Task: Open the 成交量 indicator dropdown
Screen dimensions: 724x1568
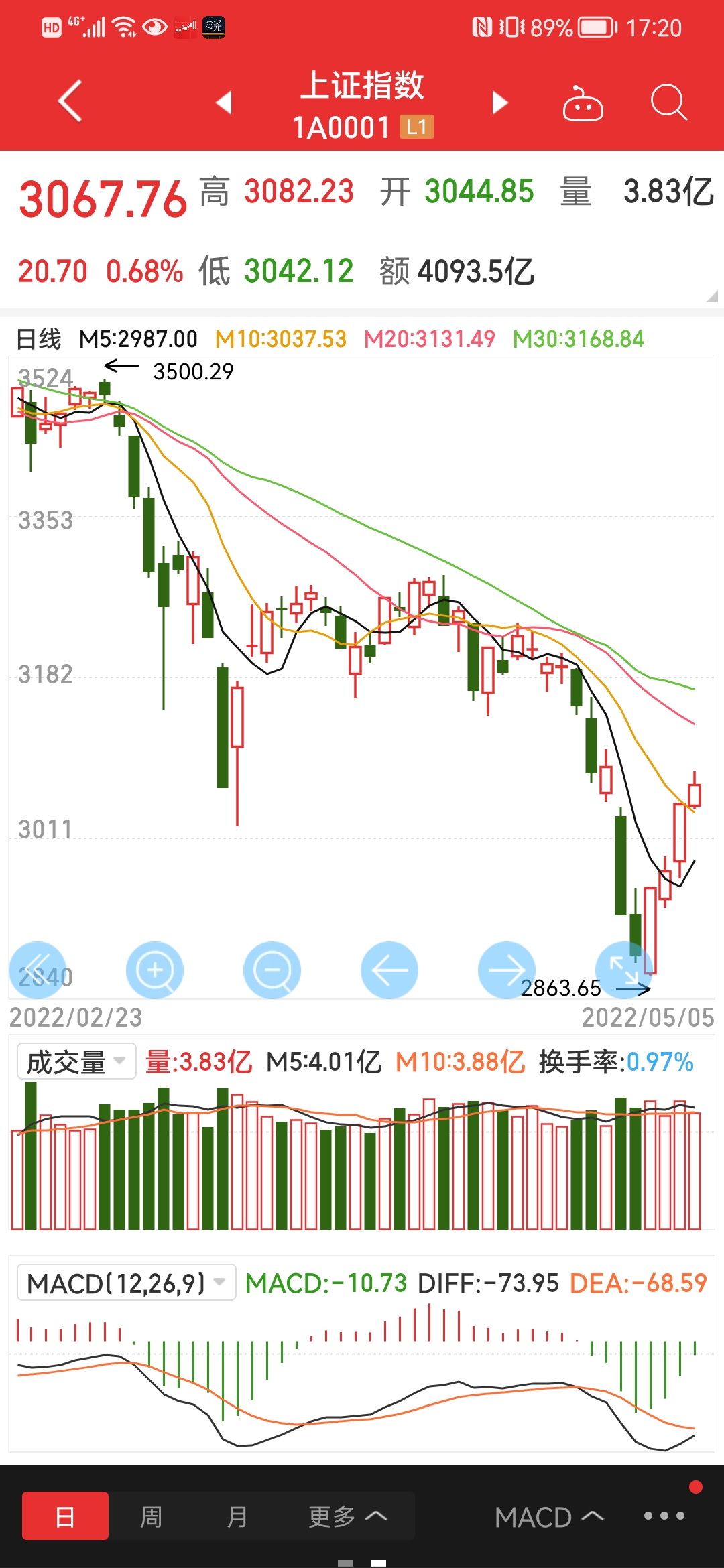Action: point(76,1061)
